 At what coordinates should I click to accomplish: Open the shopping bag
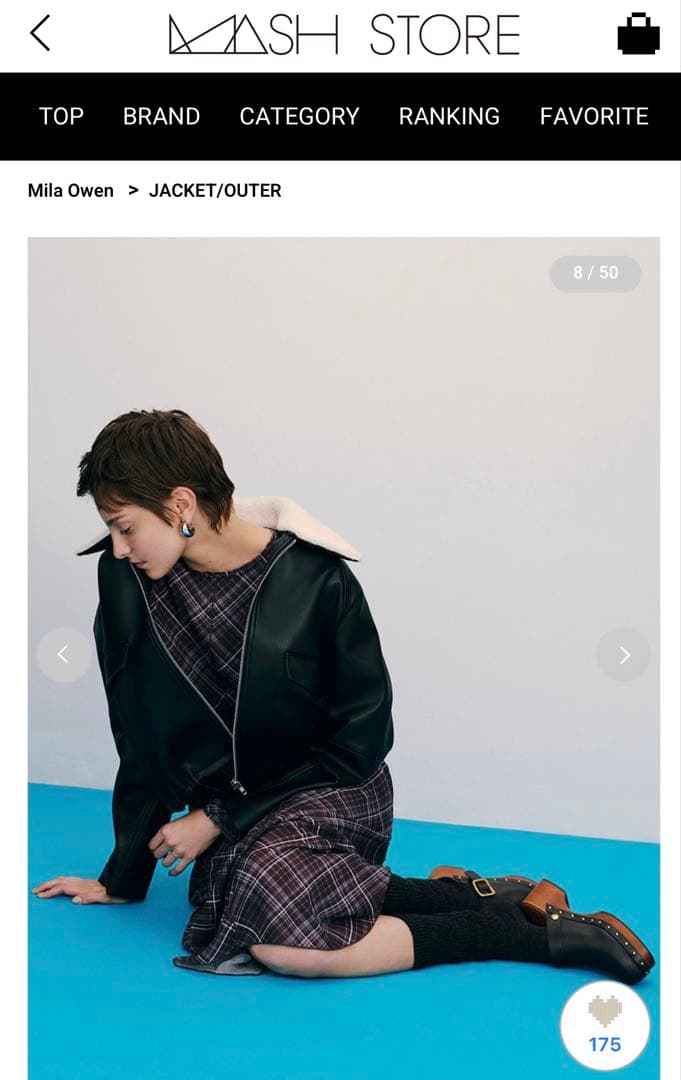click(x=638, y=34)
